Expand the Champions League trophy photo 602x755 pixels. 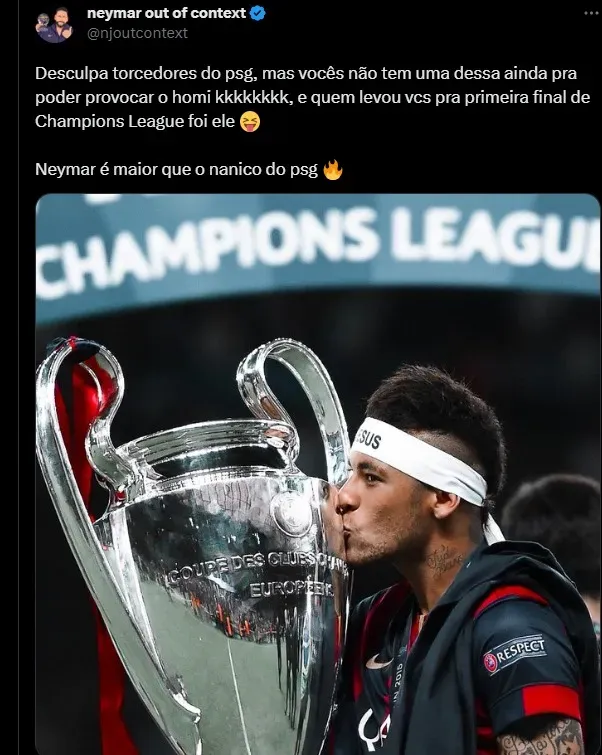click(x=318, y=473)
